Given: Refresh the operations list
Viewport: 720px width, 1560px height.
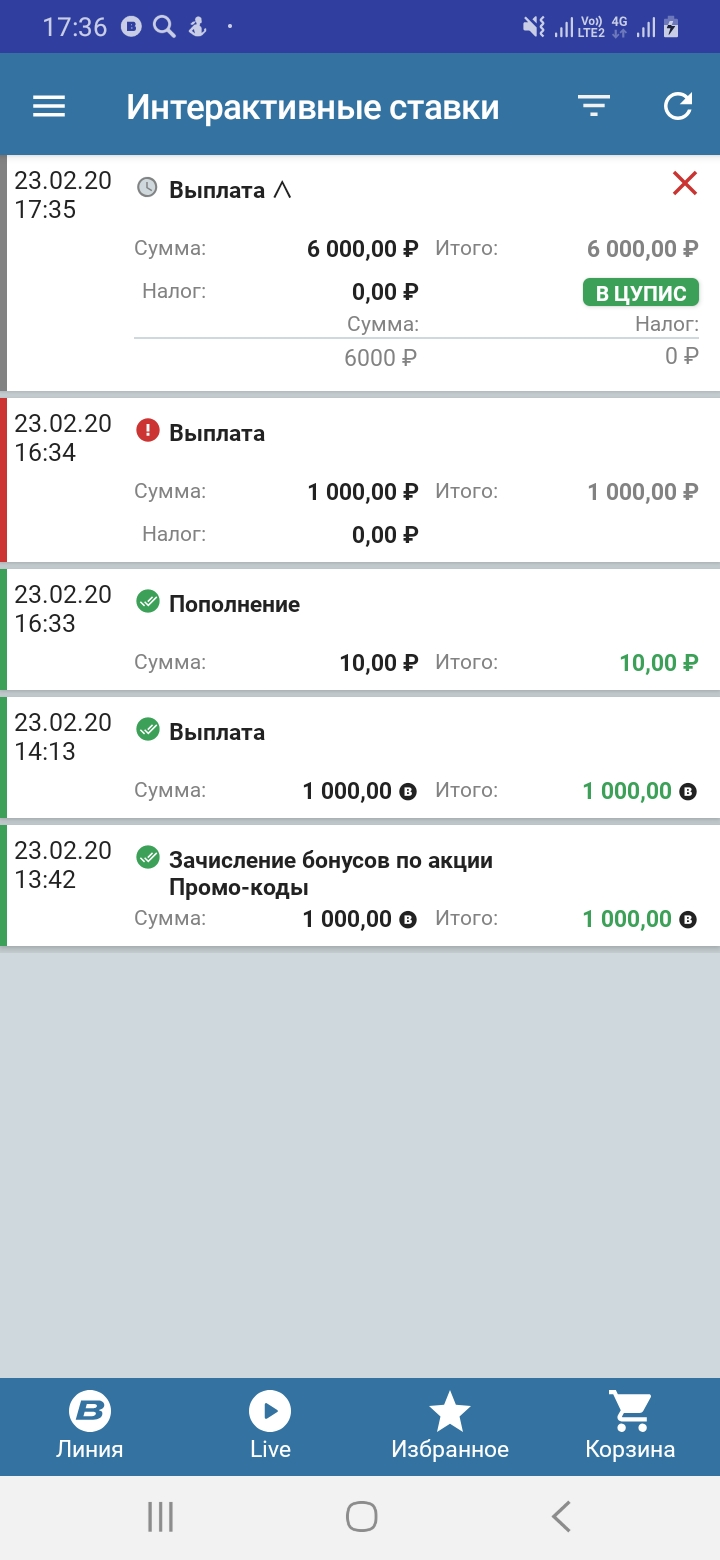Looking at the screenshot, I should tap(678, 106).
